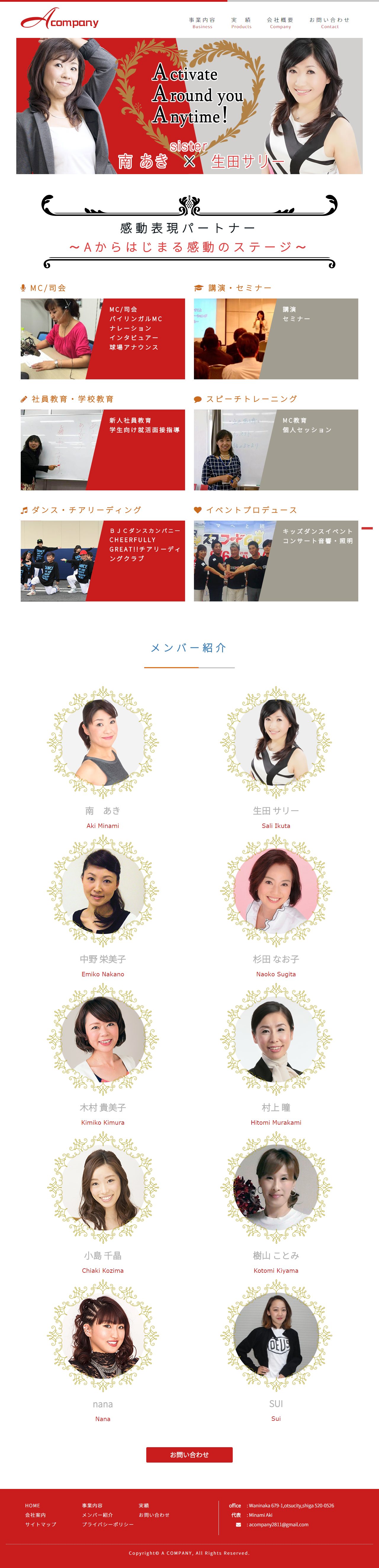
Task: View the 新人社員教育 education card
Action: click(x=103, y=450)
